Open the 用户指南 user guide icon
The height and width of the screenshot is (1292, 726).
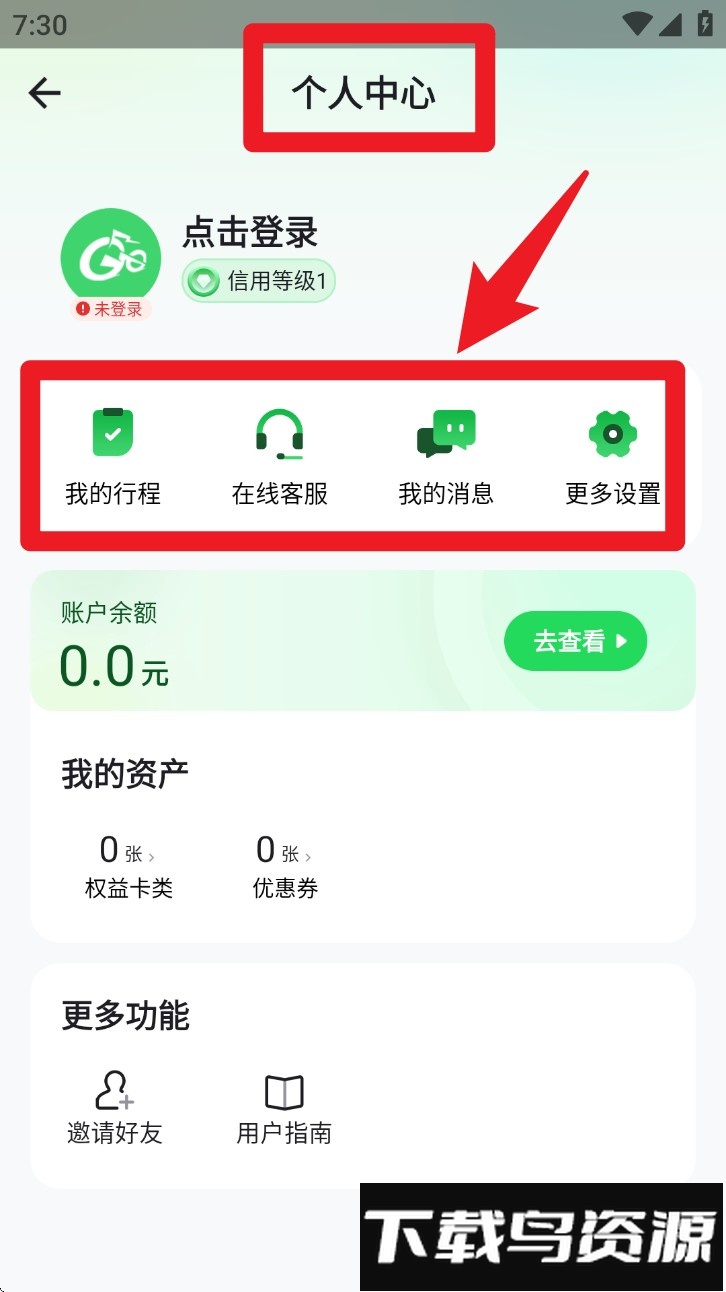click(284, 1090)
